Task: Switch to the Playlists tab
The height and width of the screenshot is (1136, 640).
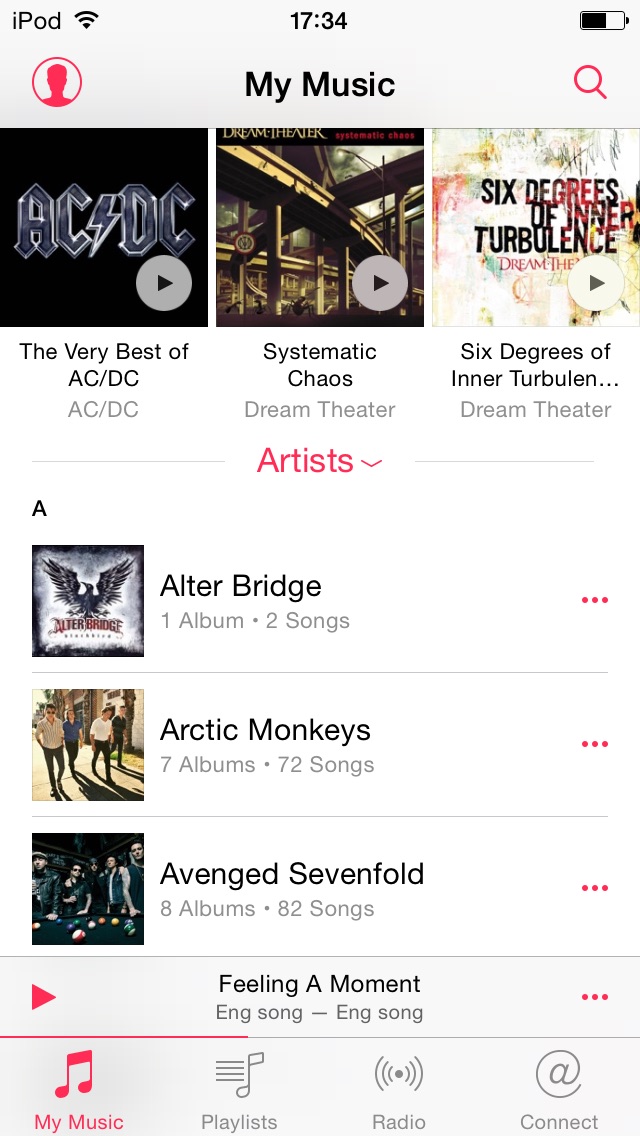Action: 239,1090
